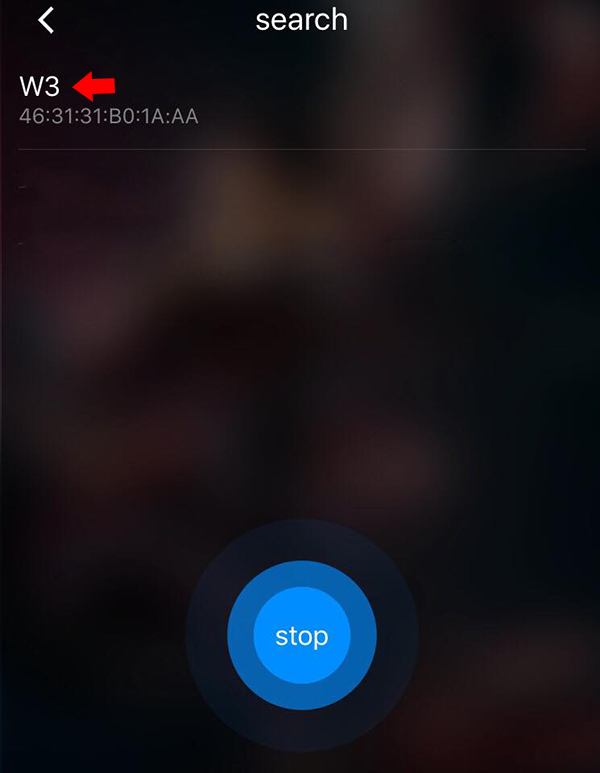Stop the device search
The height and width of the screenshot is (773, 600).
[x=301, y=636]
